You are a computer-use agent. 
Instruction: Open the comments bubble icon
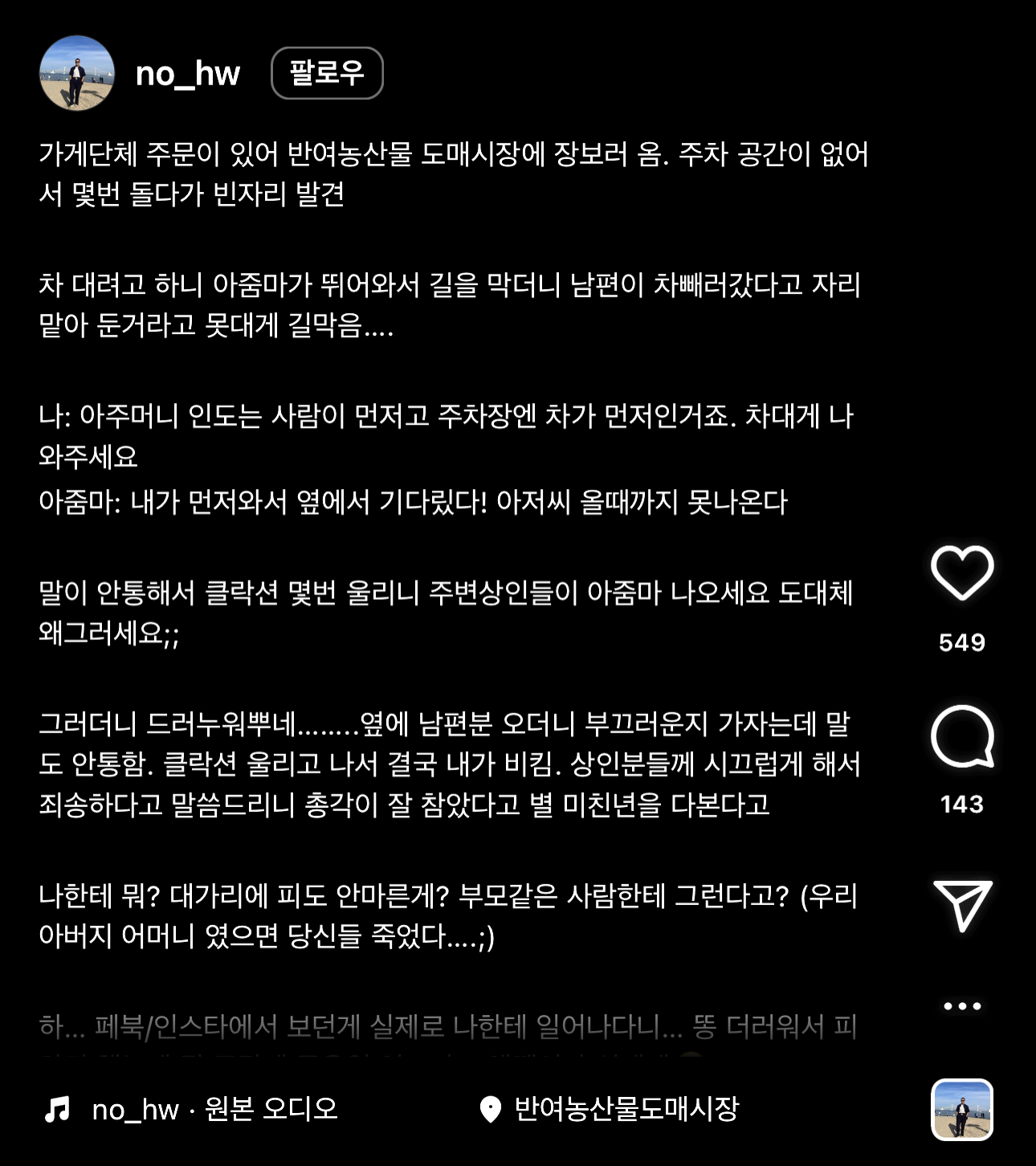[x=962, y=736]
